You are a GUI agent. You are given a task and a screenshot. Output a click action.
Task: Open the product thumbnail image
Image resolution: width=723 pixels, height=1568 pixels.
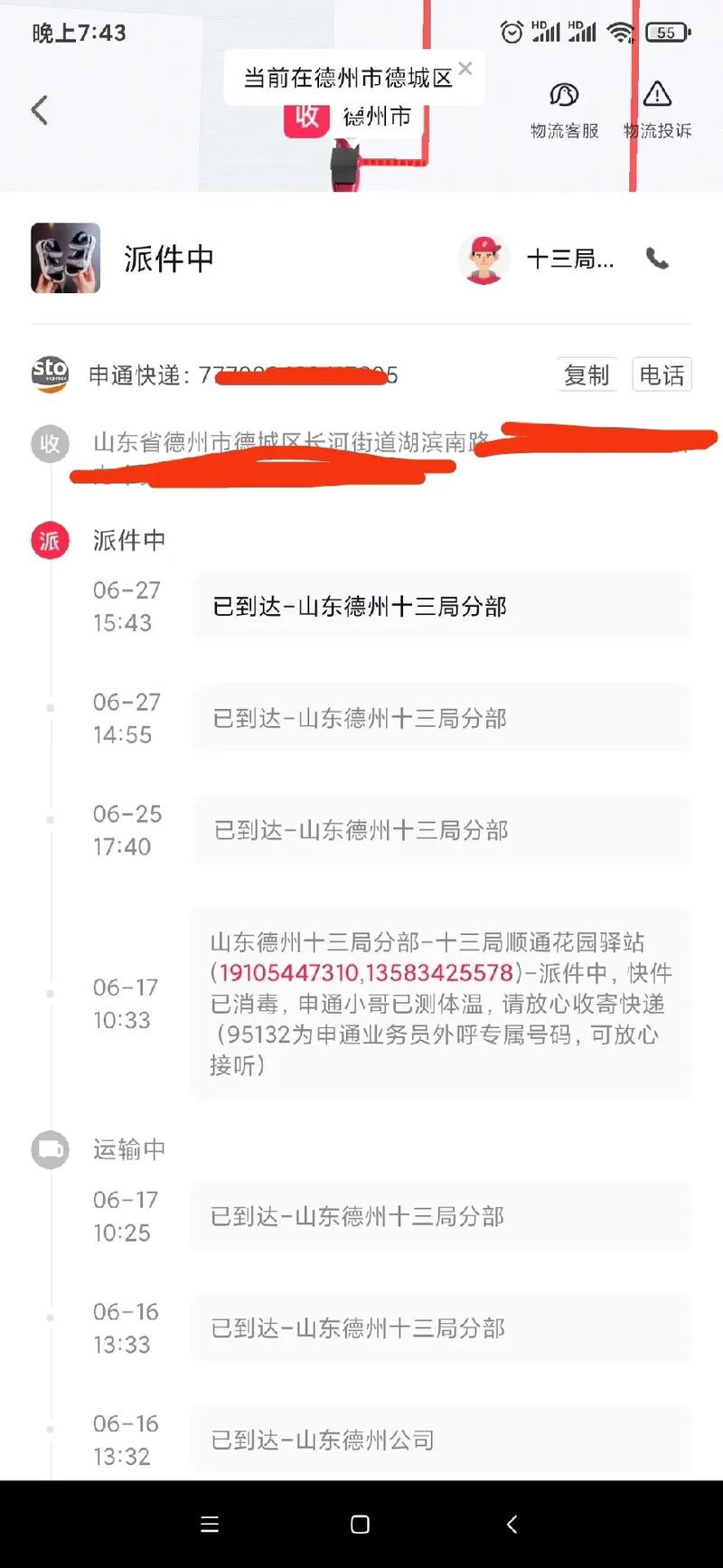tap(65, 259)
